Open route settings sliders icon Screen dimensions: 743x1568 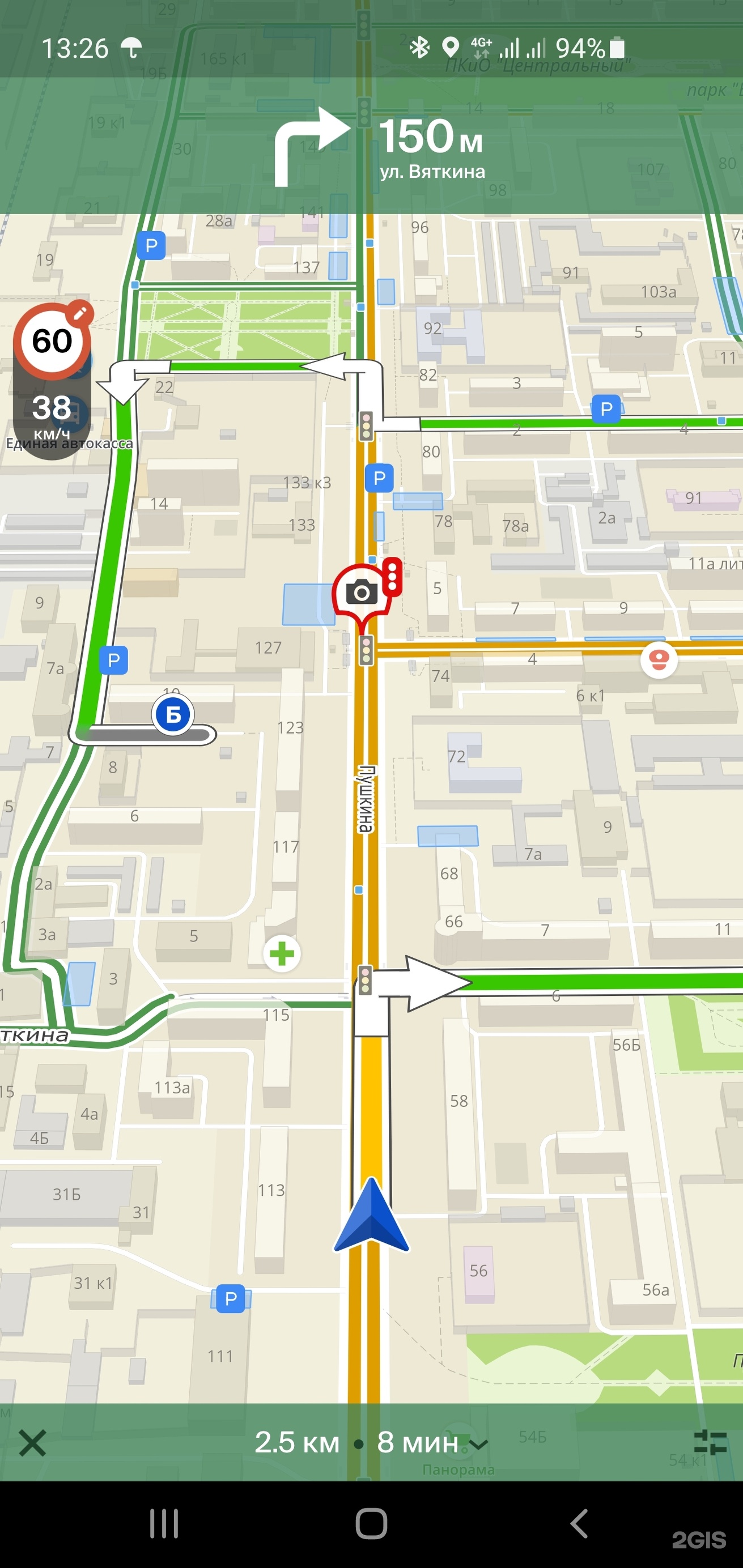coord(710,1443)
